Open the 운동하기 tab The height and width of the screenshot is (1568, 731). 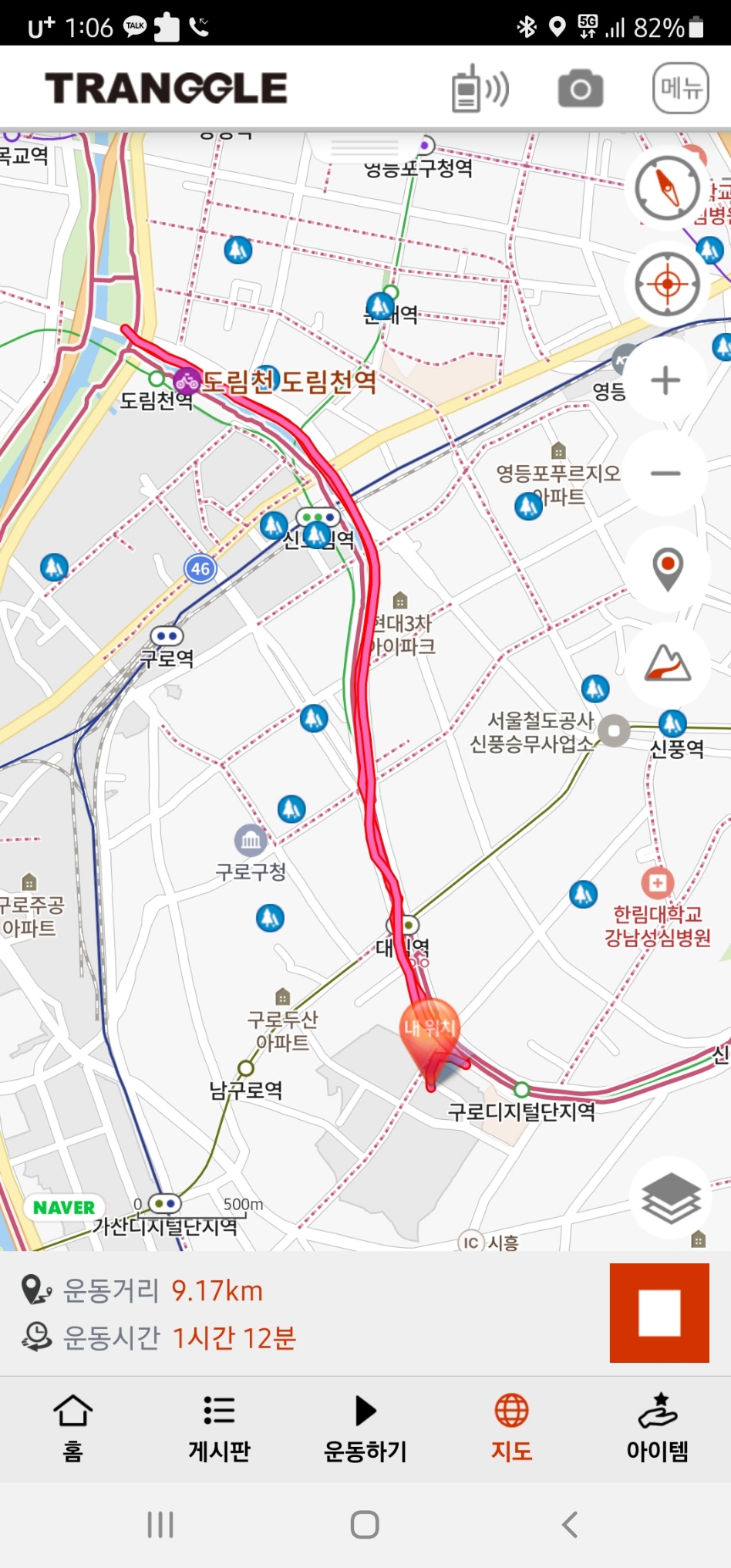click(x=365, y=1428)
